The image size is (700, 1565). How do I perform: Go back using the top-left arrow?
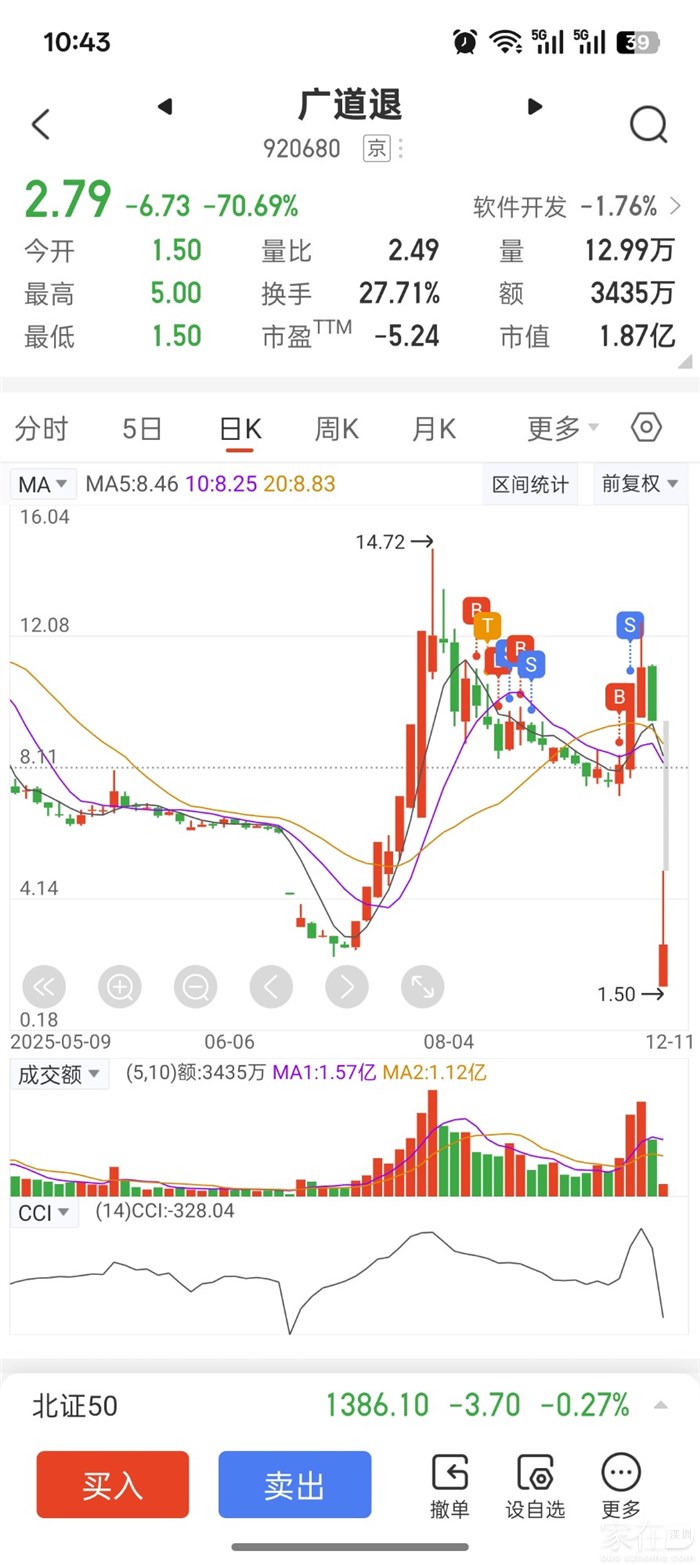tap(40, 125)
